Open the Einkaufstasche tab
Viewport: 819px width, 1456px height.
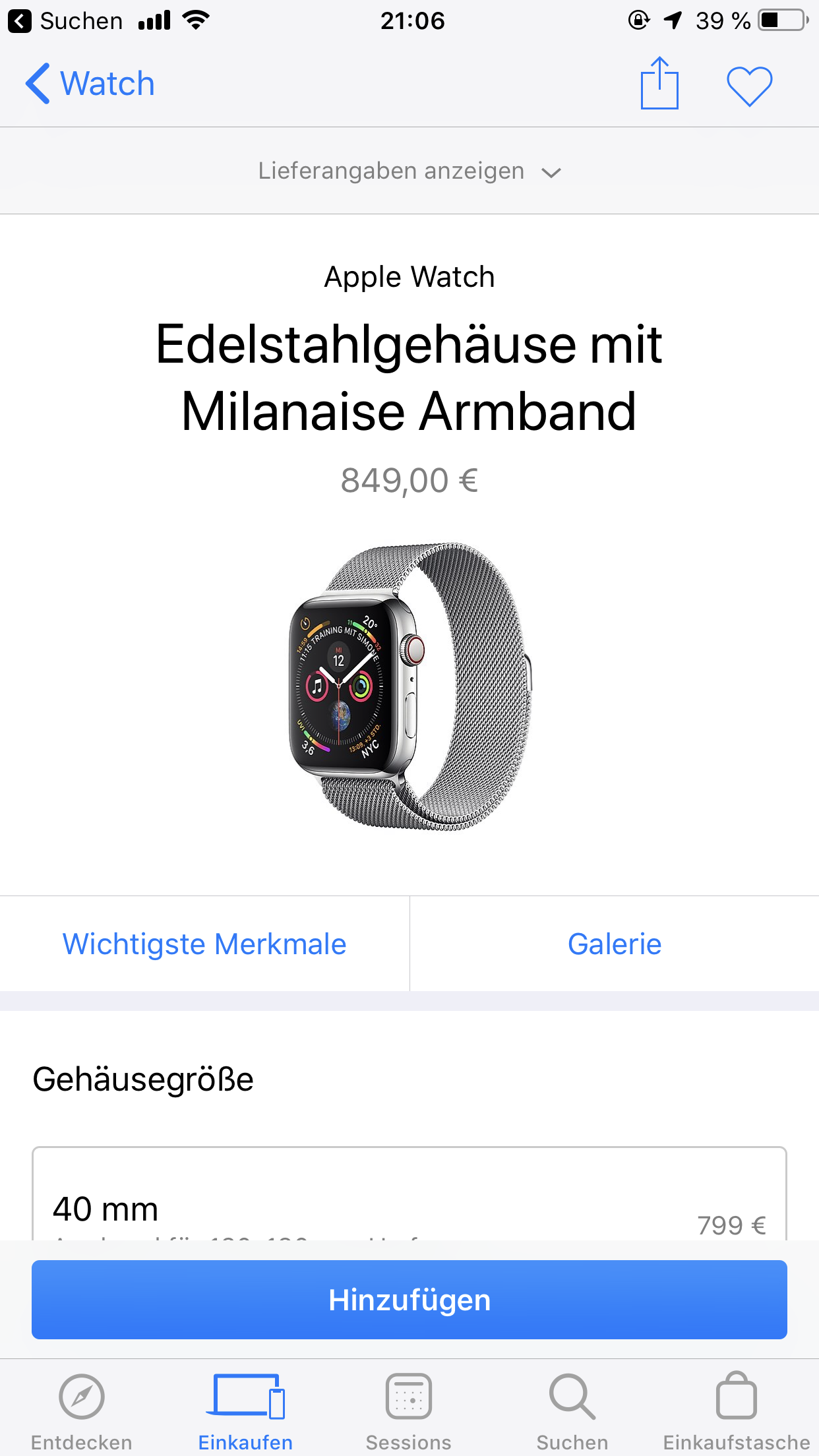tap(736, 1411)
